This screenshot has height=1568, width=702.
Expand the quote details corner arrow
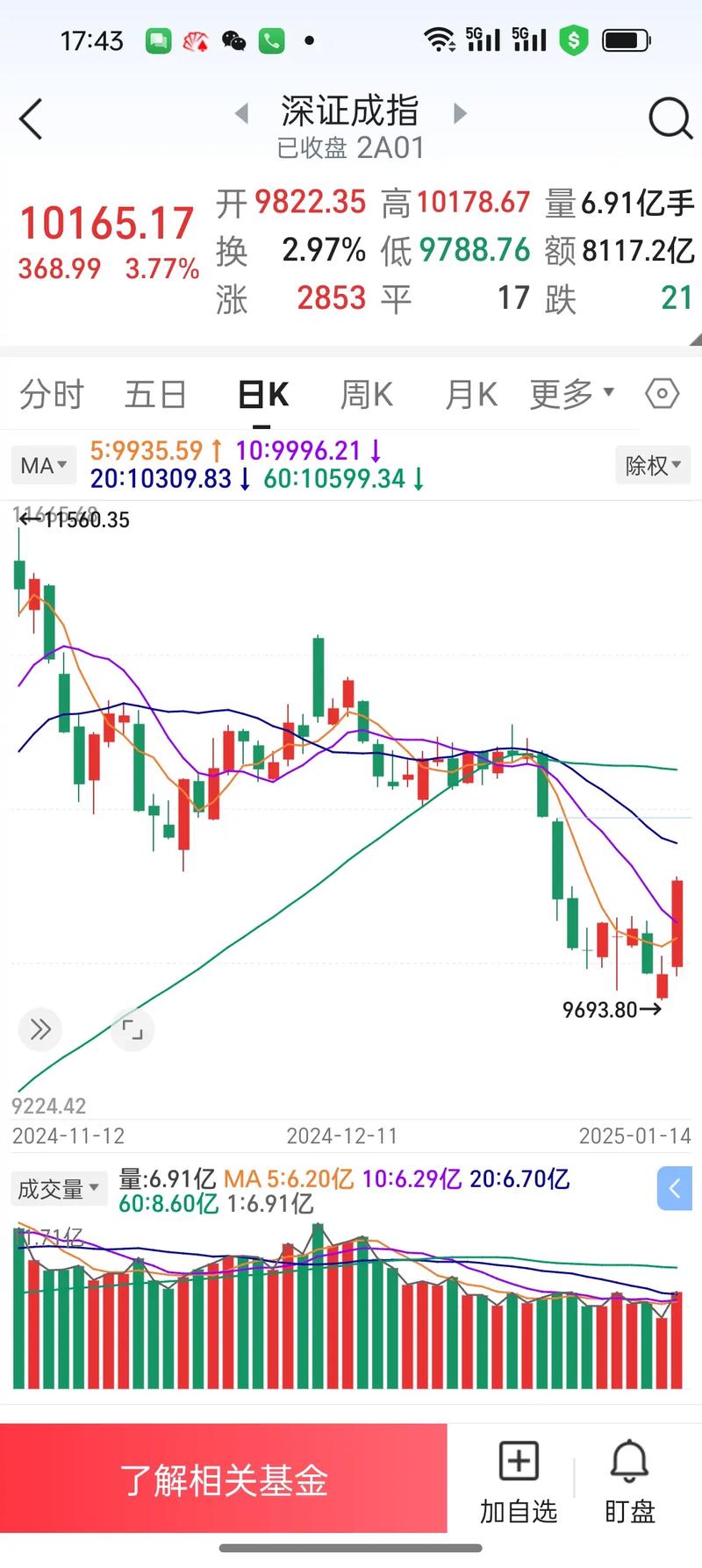tap(694, 340)
